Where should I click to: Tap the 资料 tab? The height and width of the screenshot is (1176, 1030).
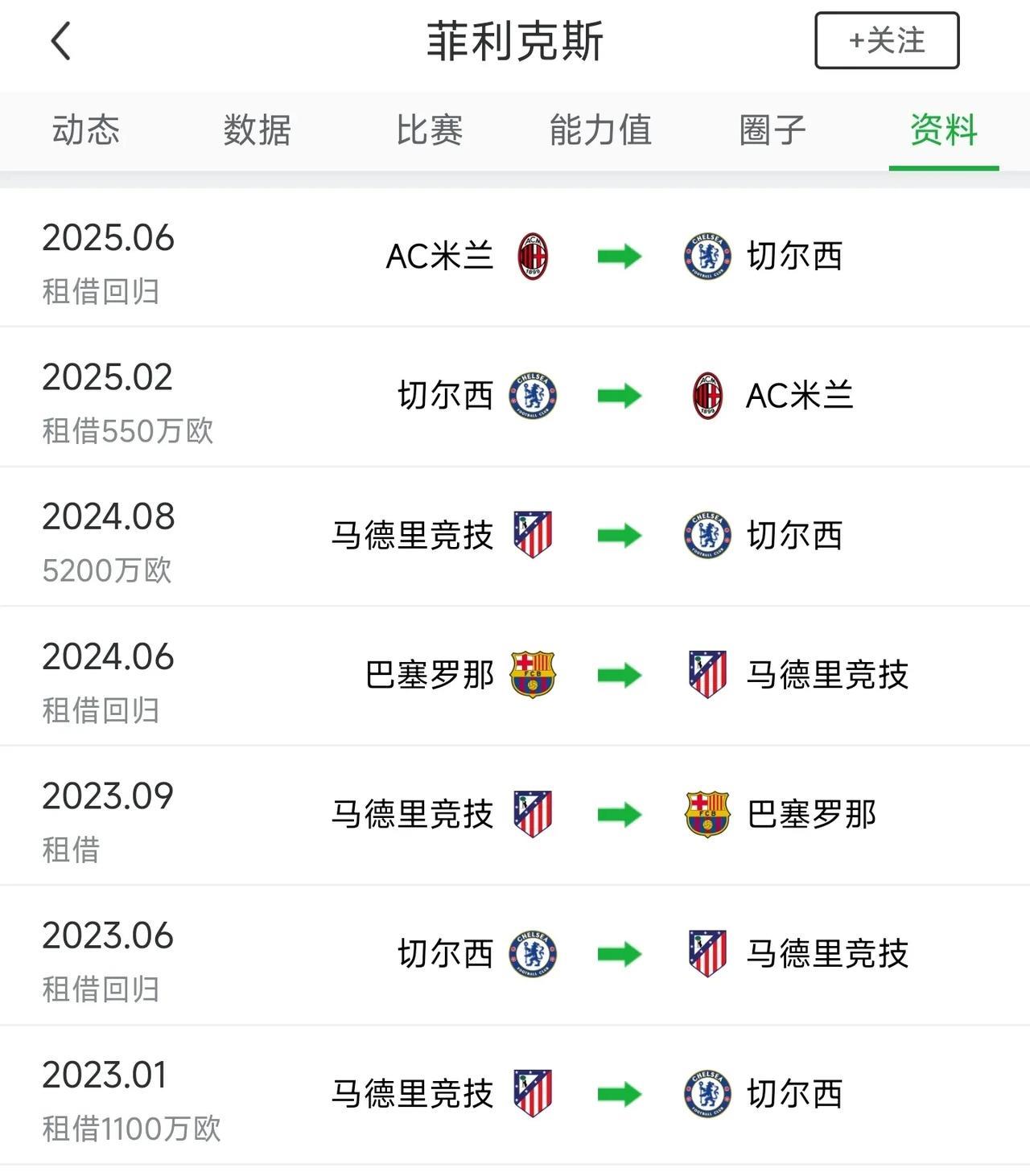click(x=944, y=130)
